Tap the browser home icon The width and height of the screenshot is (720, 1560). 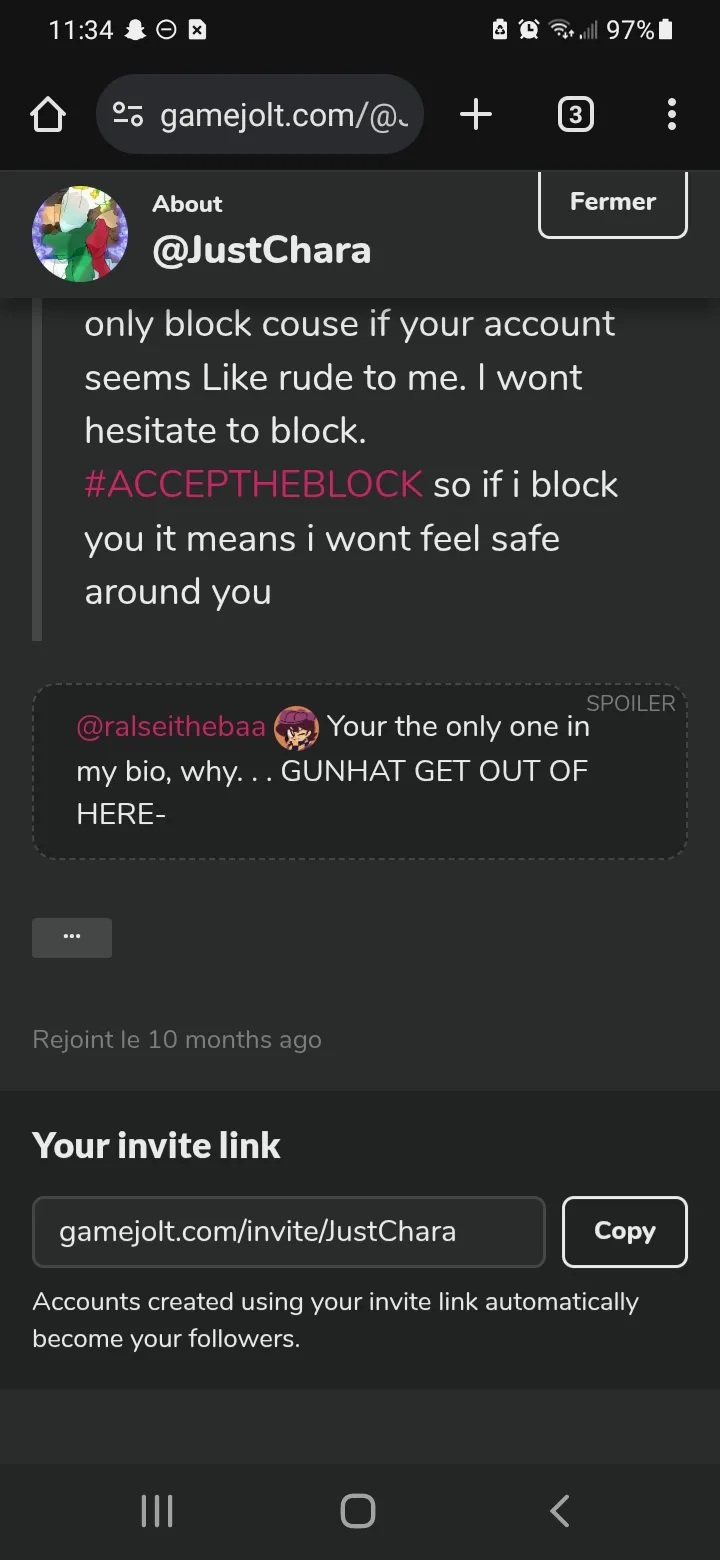coord(48,115)
